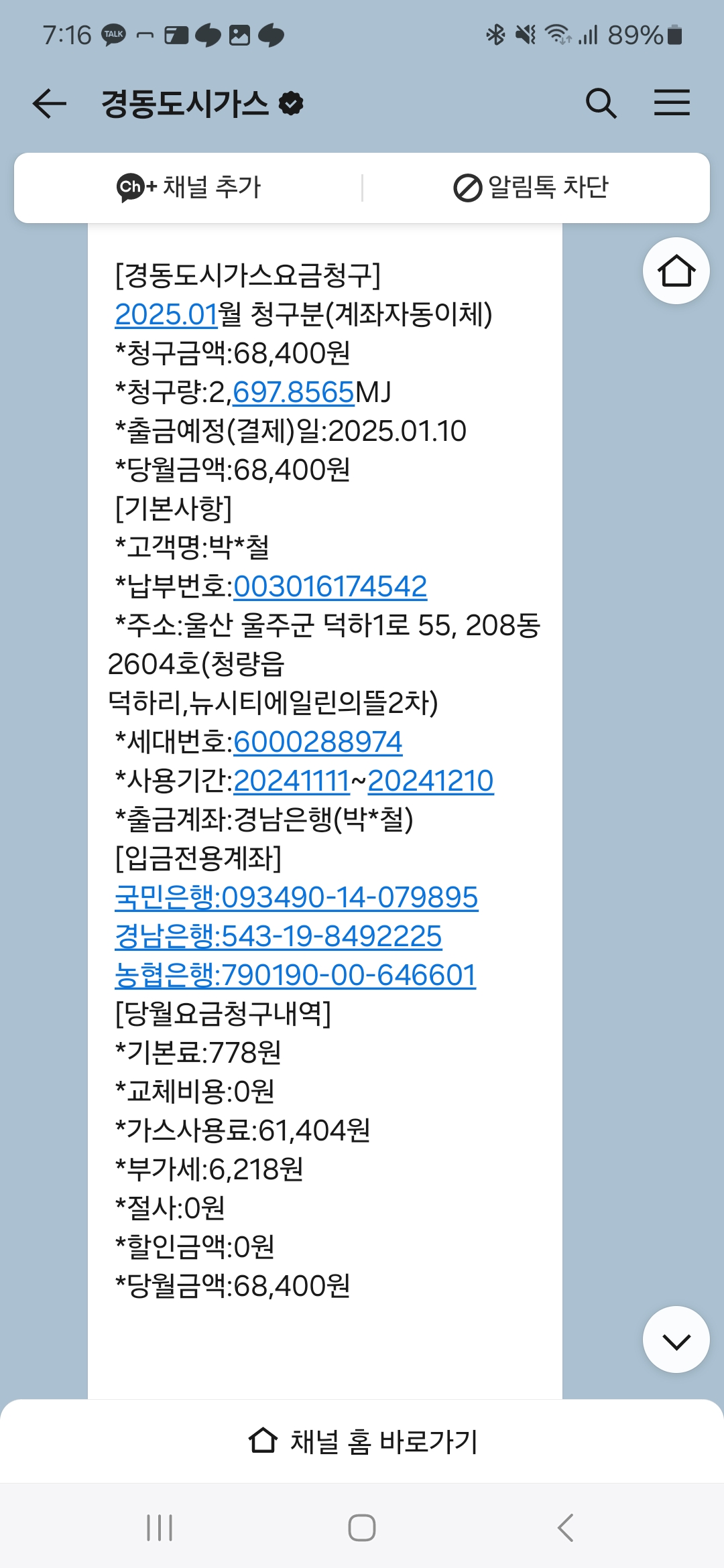
Task: Tap the 농협은행 account number link
Action: pyautogui.click(x=295, y=975)
